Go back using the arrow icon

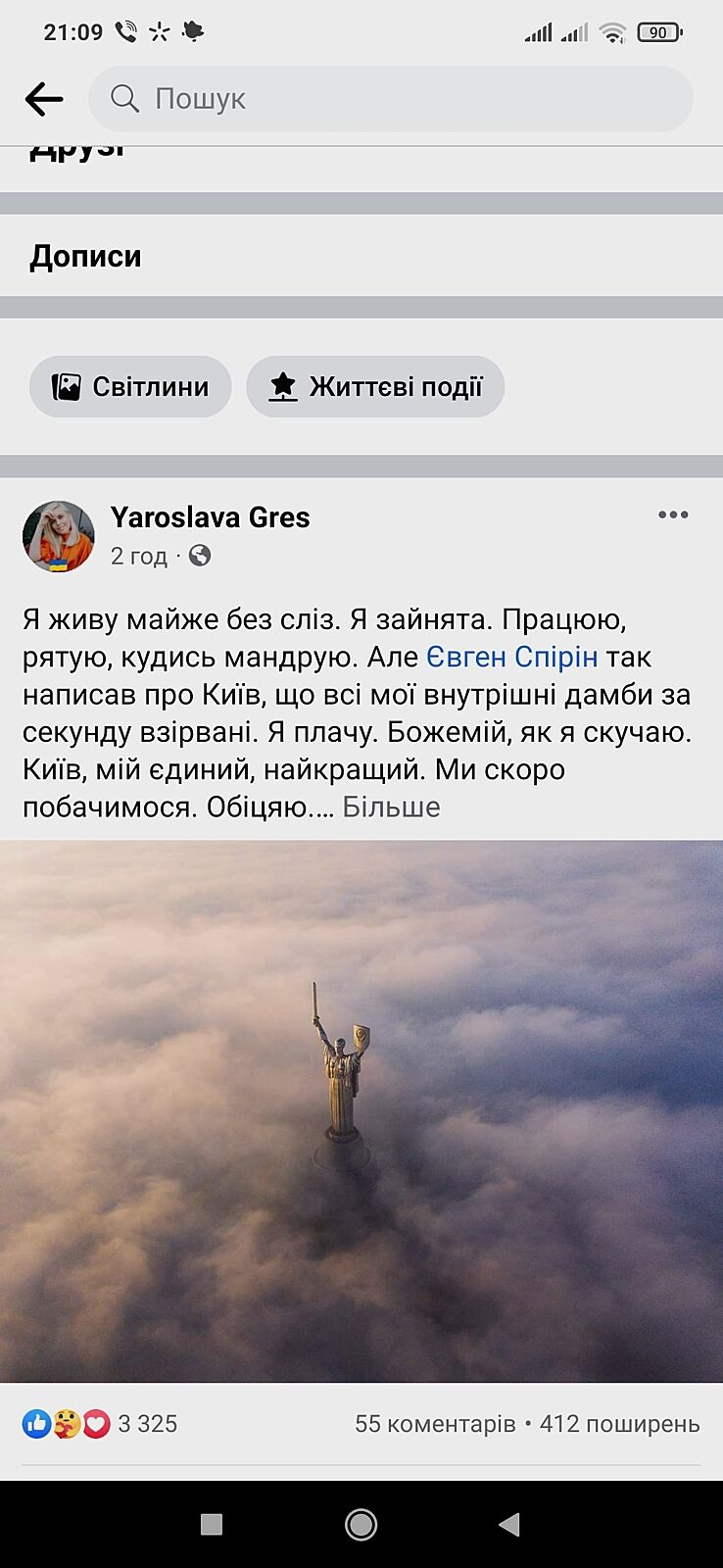44,99
